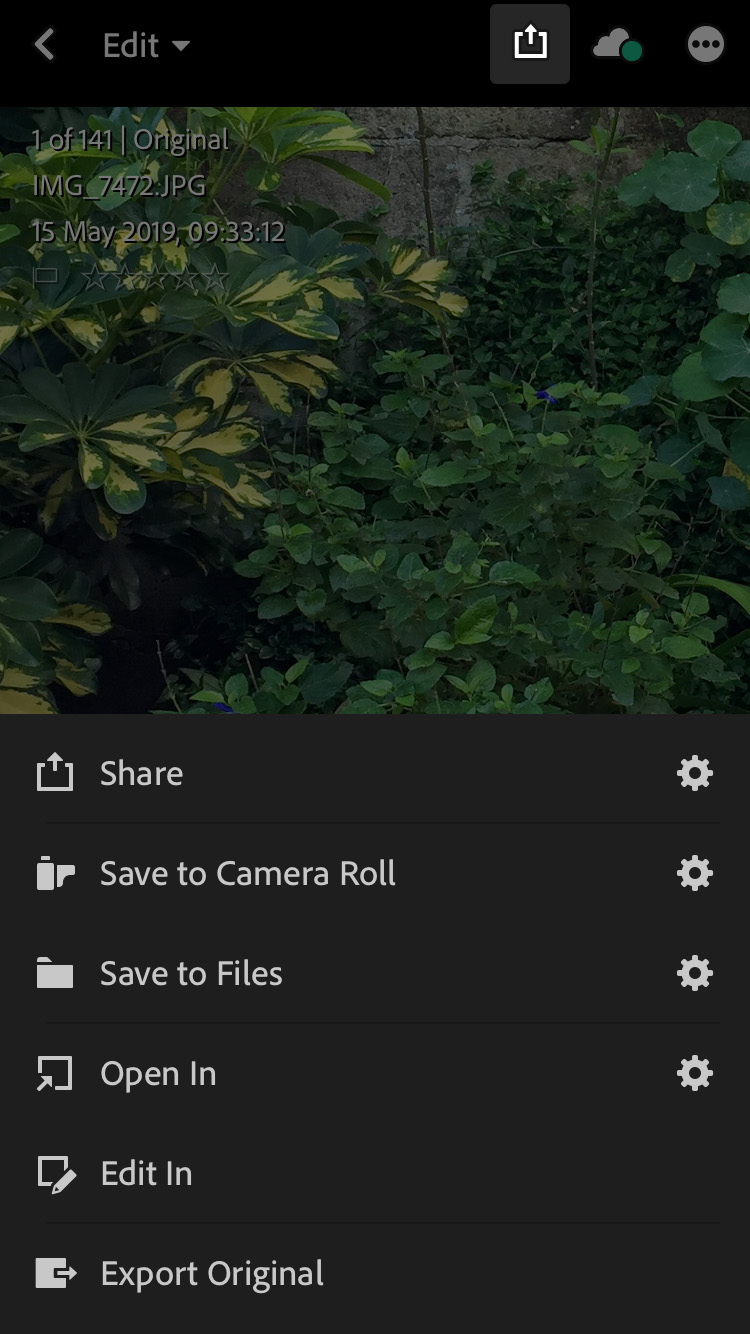Choose Save to Camera Roll
Image resolution: width=750 pixels, height=1334 pixels.
pos(247,873)
